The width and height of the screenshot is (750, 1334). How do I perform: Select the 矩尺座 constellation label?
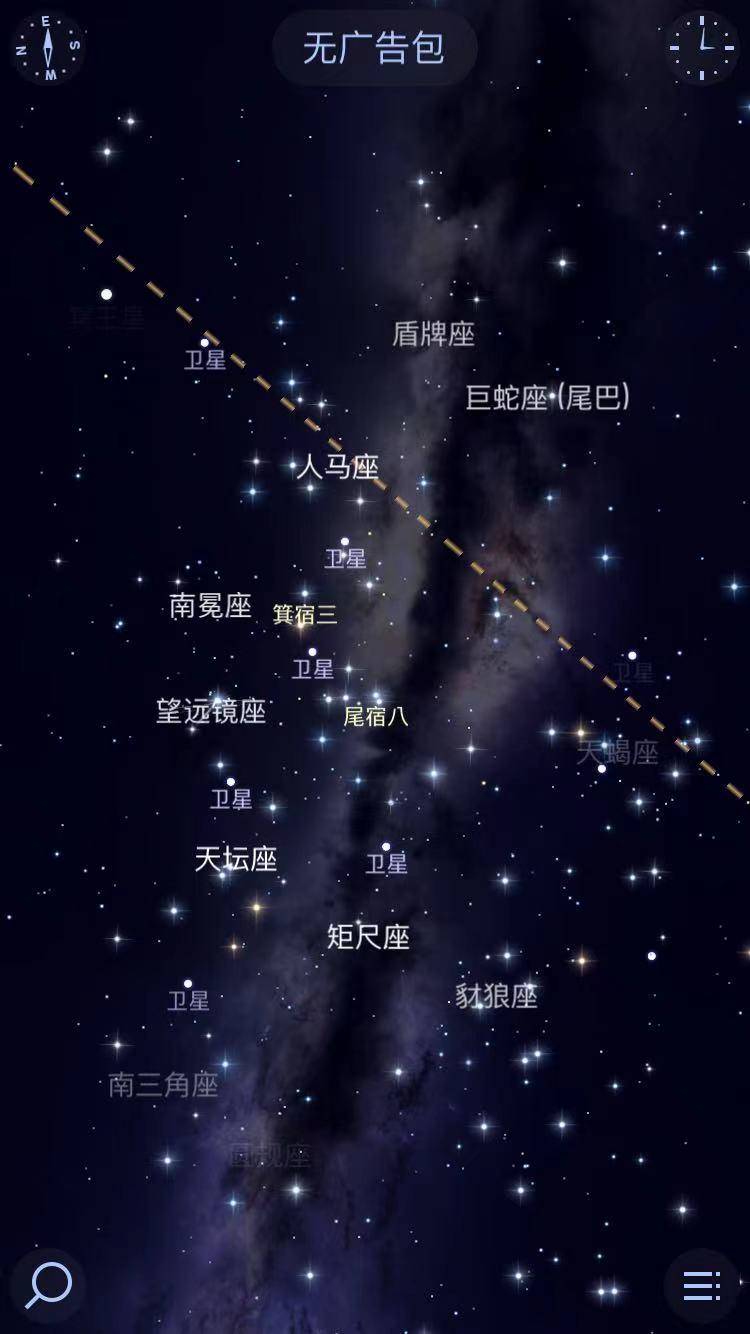368,937
